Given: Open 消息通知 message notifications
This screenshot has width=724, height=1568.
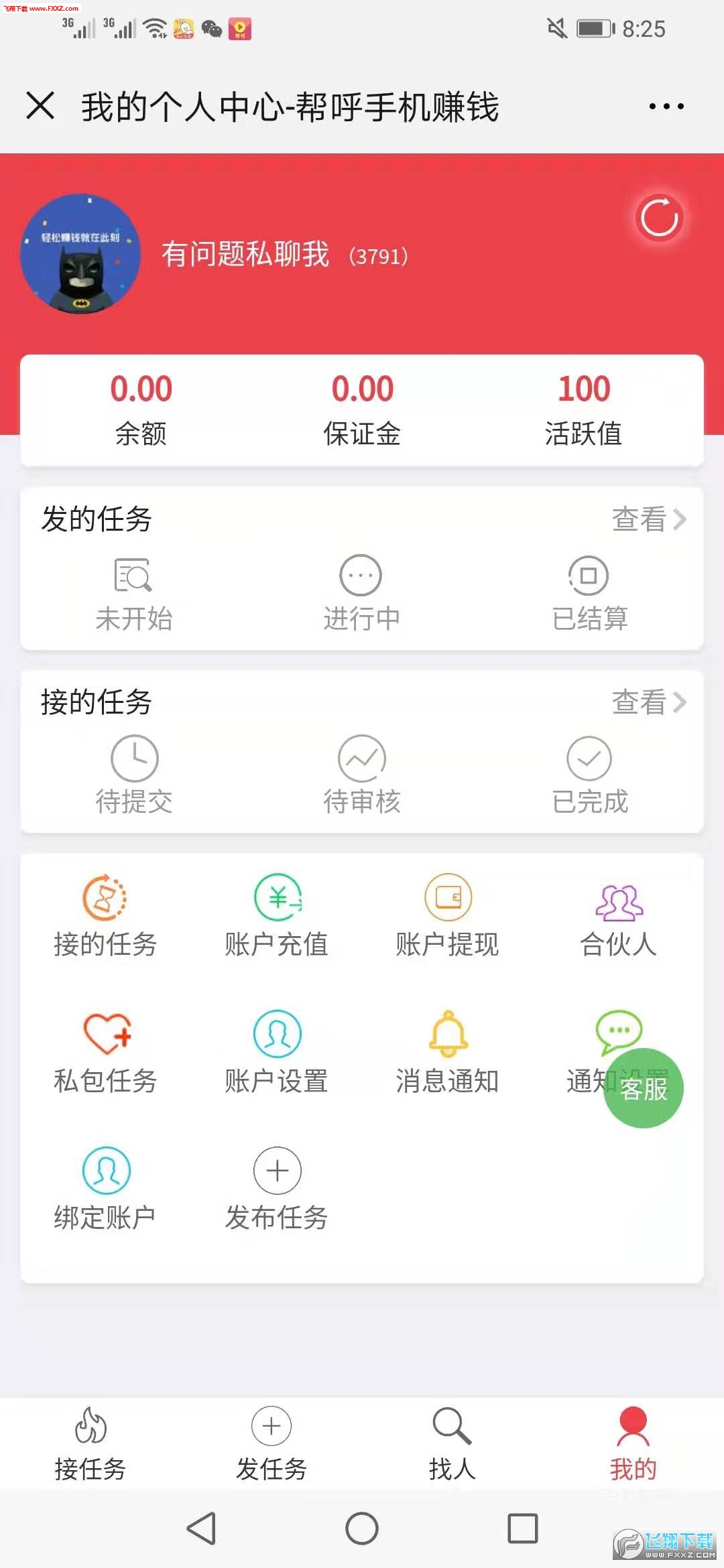Looking at the screenshot, I should (446, 1052).
